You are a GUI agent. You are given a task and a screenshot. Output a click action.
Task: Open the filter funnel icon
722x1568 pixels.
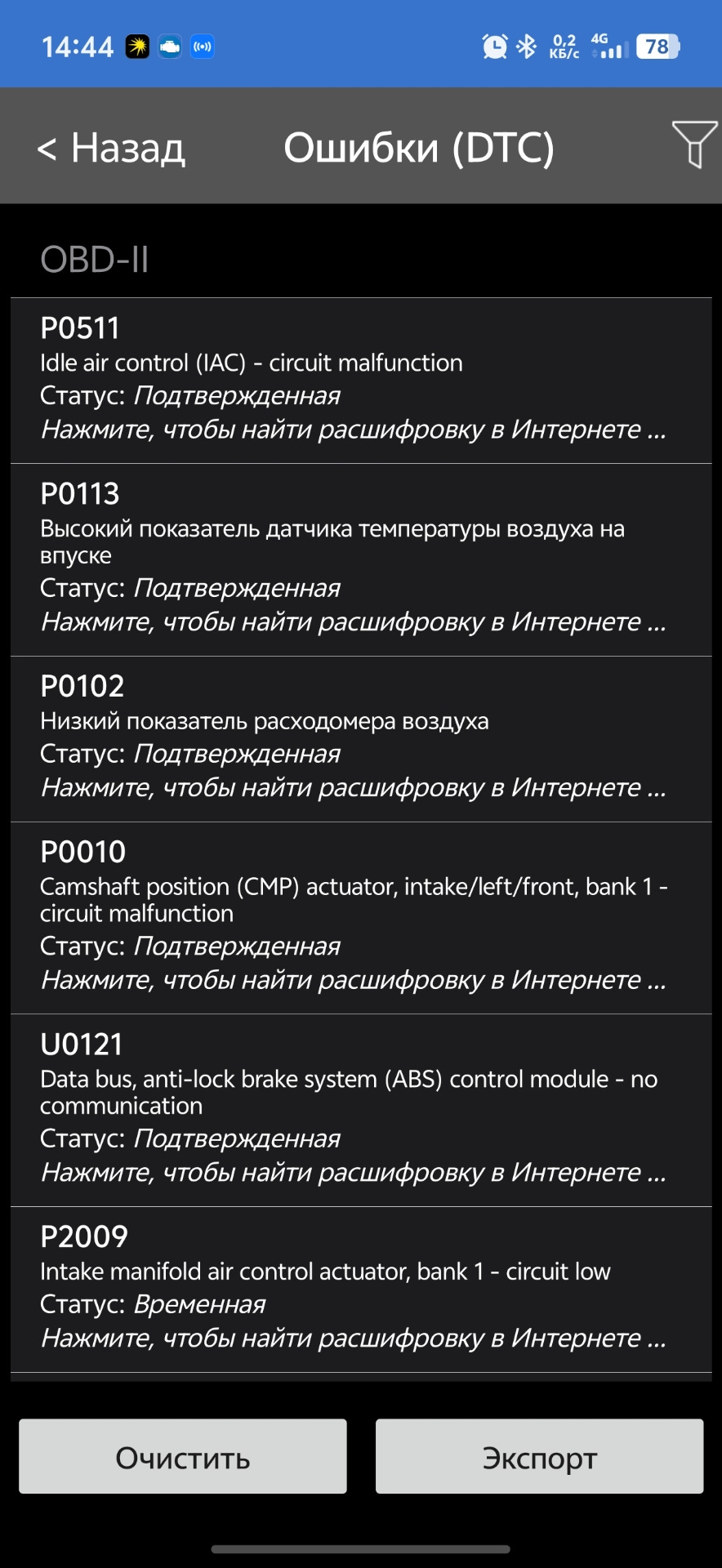coord(694,145)
